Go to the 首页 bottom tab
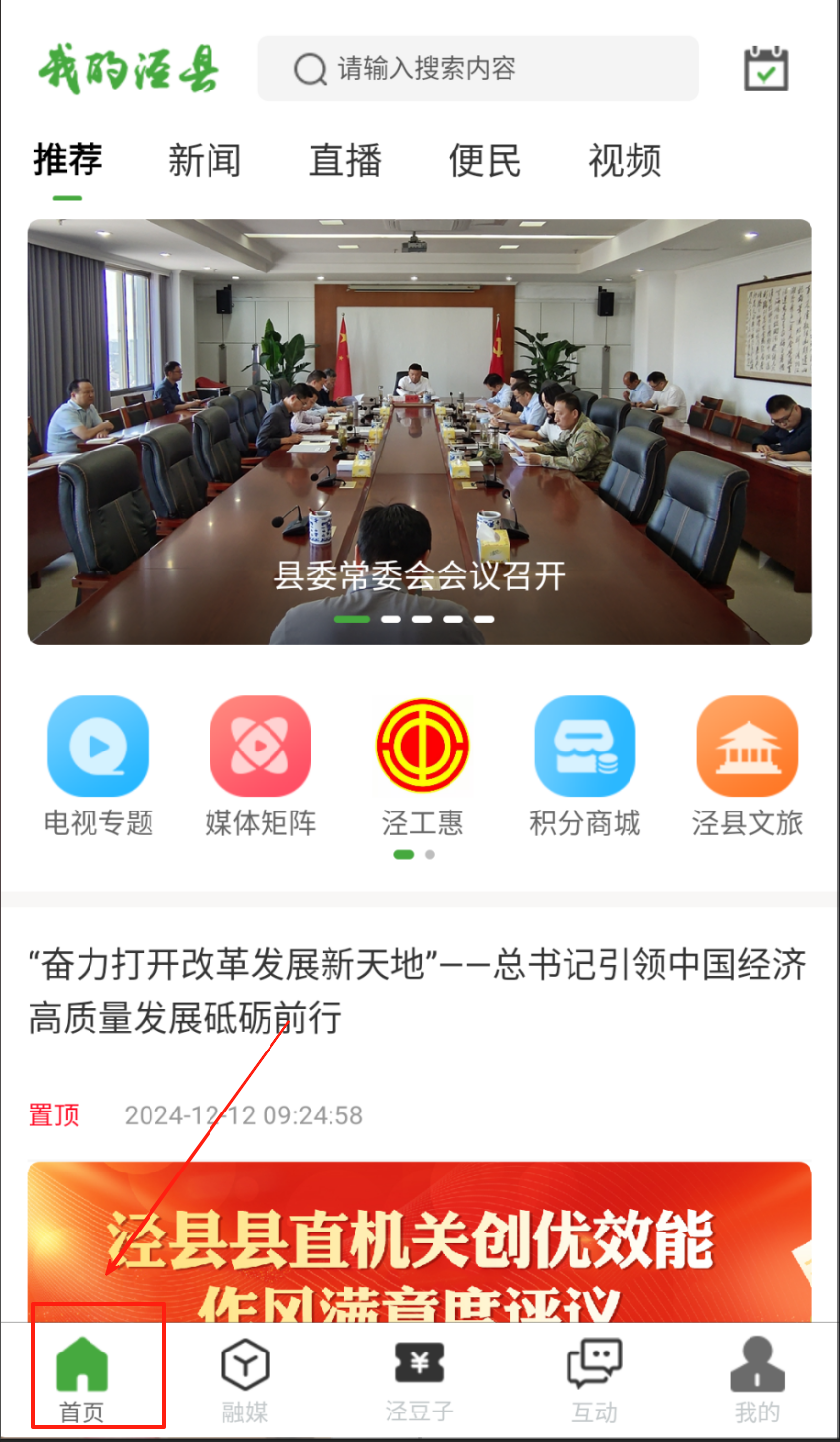The width and height of the screenshot is (840, 1442). click(82, 1379)
